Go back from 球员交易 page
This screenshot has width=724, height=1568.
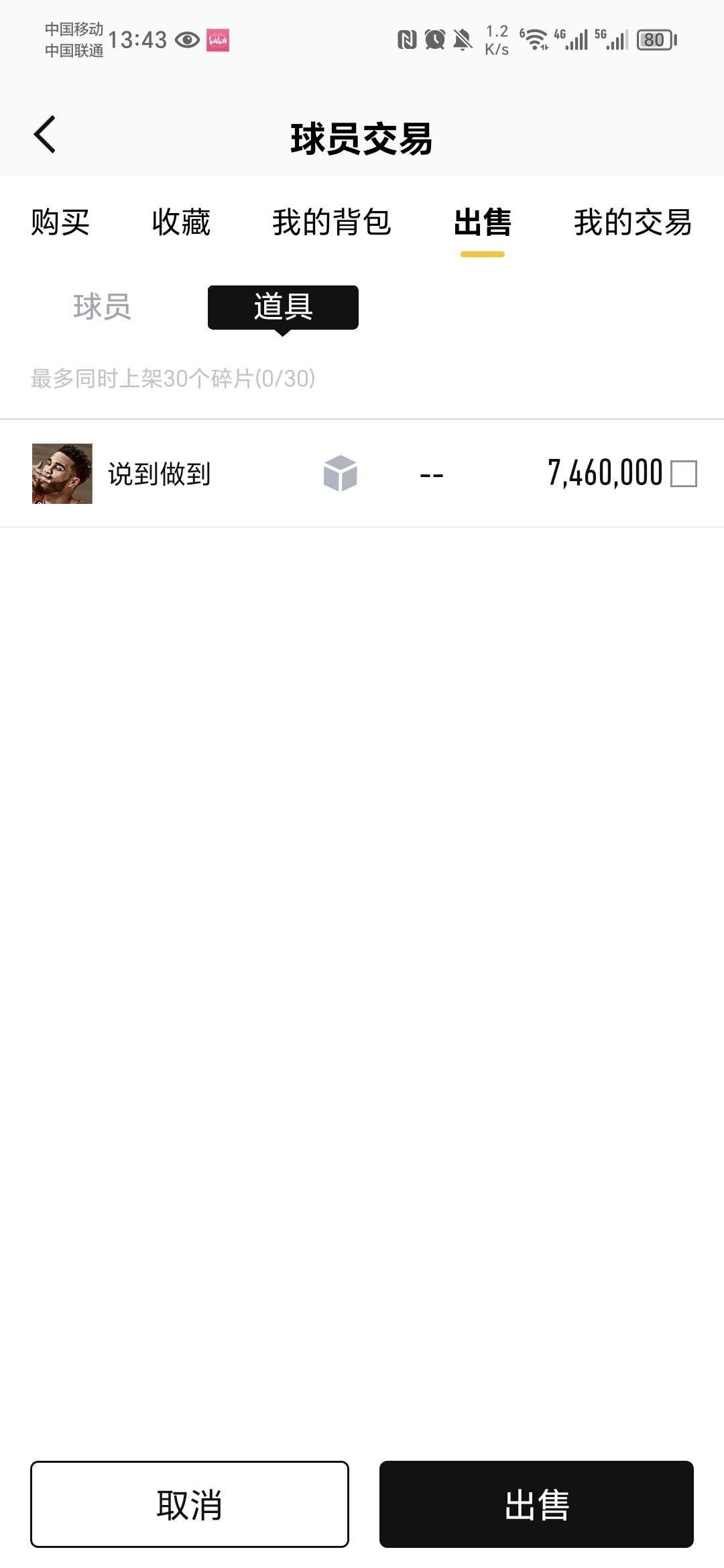(45, 135)
